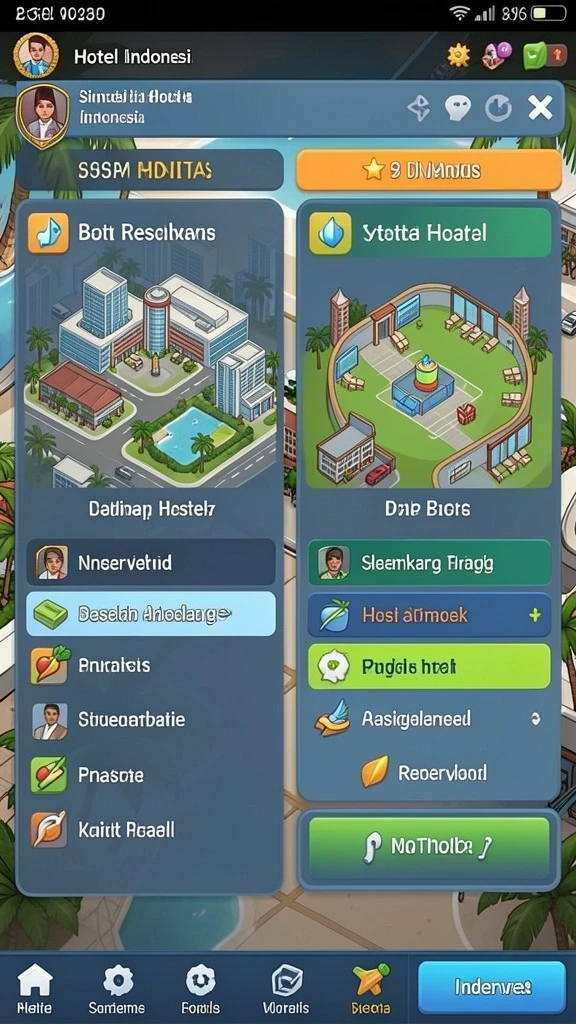Open the settings gear icon at top
576x1024 pixels.
click(458, 55)
